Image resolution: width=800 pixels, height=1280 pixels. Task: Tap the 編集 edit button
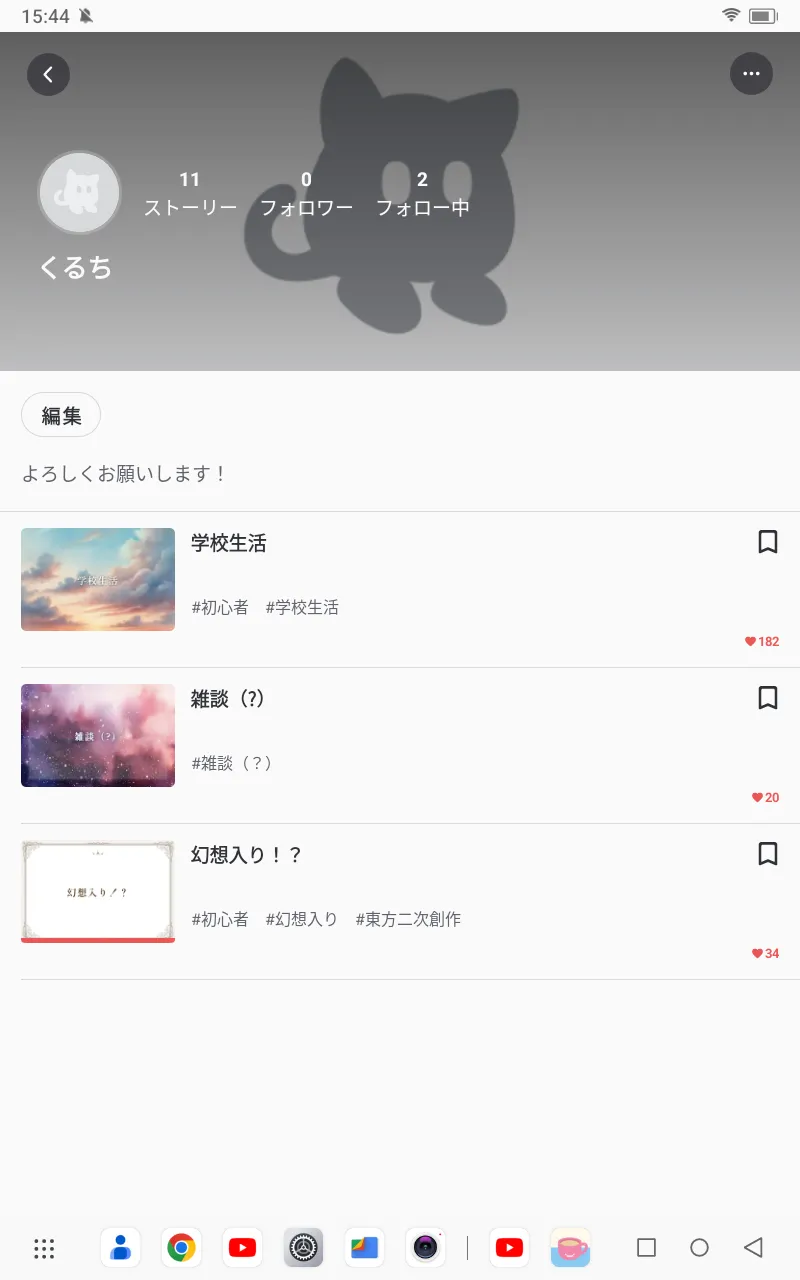pos(61,415)
